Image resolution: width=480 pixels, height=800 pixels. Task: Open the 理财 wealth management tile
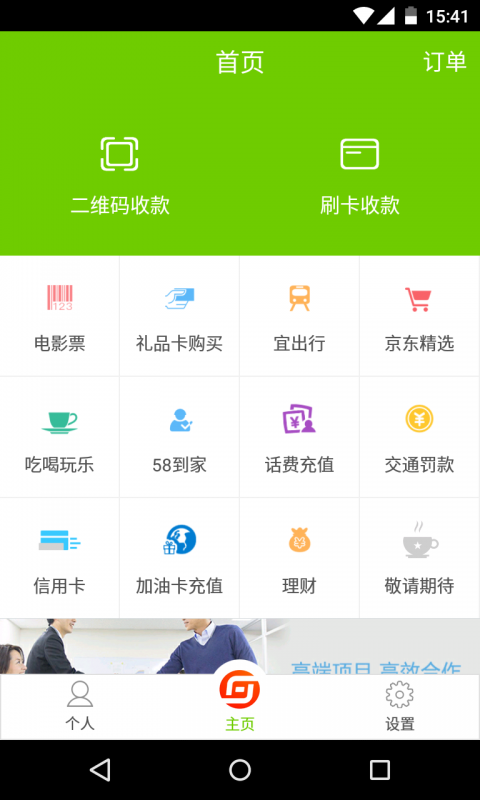pyautogui.click(x=299, y=558)
